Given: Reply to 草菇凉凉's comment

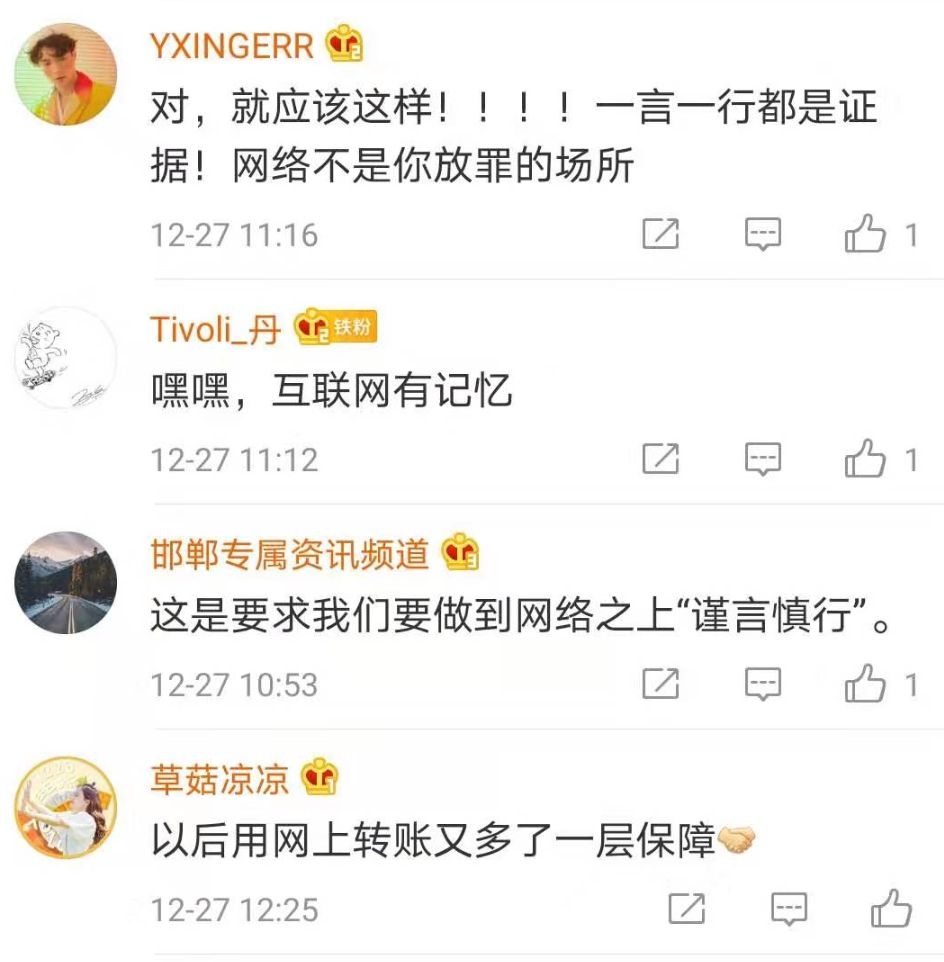Looking at the screenshot, I should (x=789, y=909).
